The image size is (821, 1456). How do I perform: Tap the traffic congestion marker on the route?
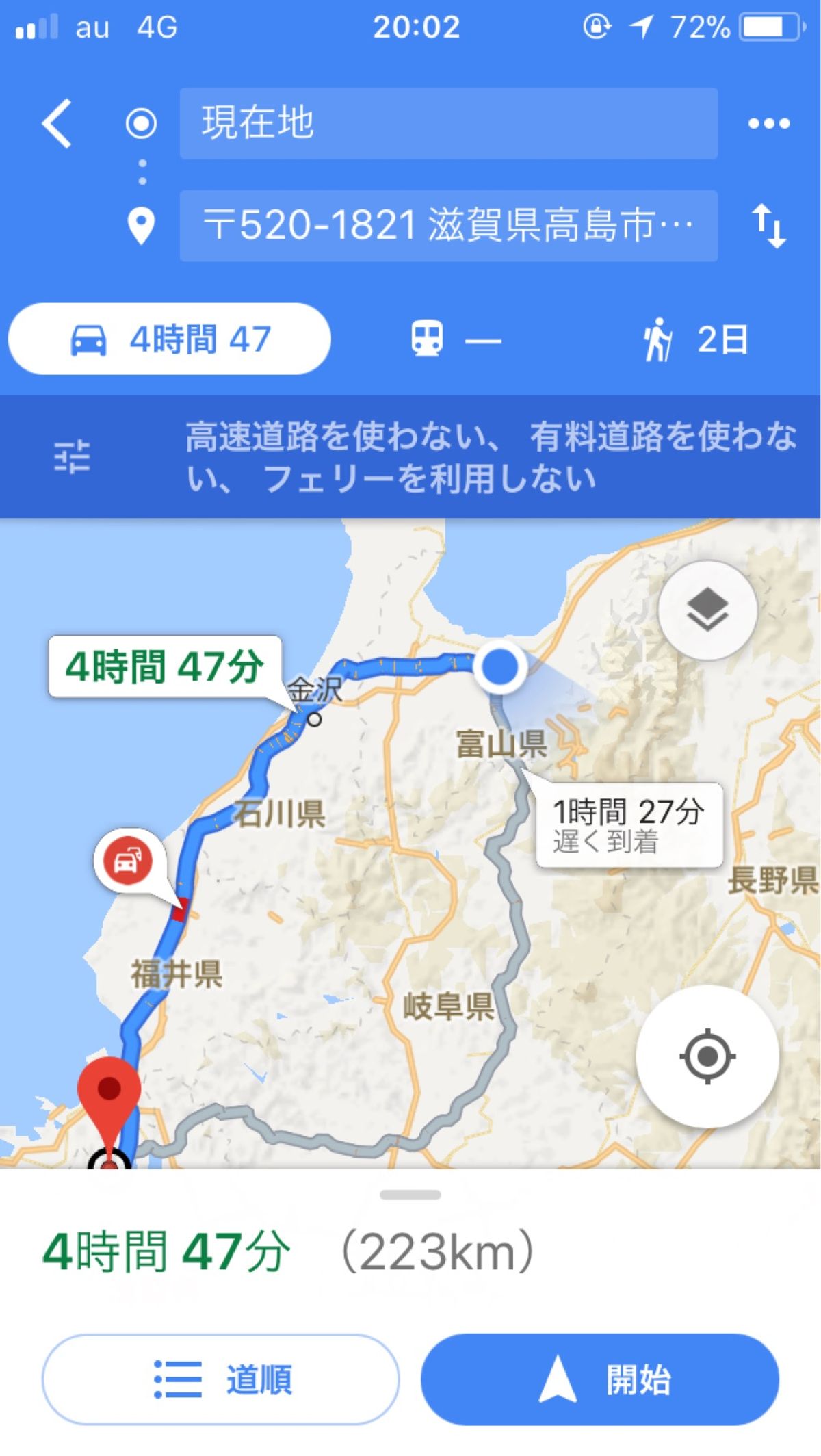point(128,861)
